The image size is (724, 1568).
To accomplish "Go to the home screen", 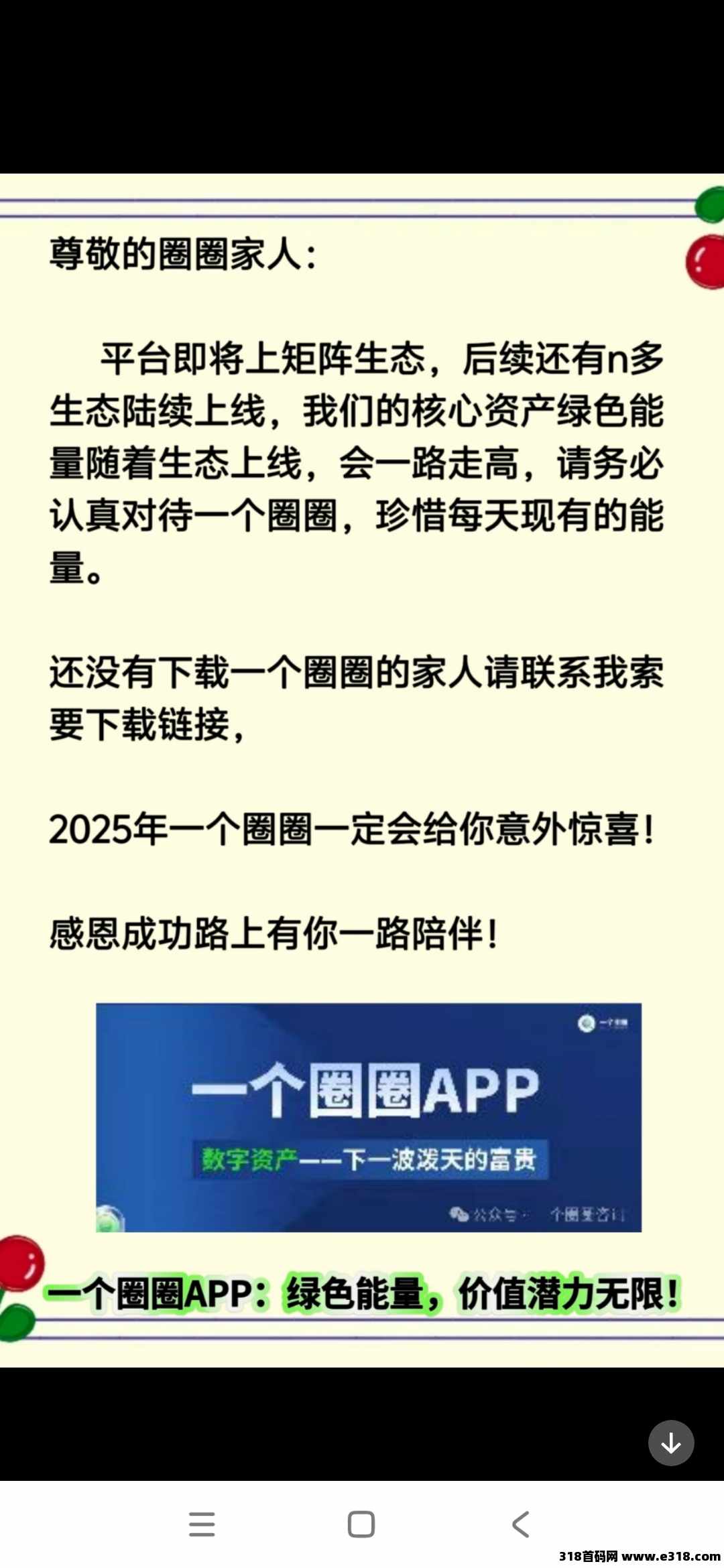I will 361,1524.
